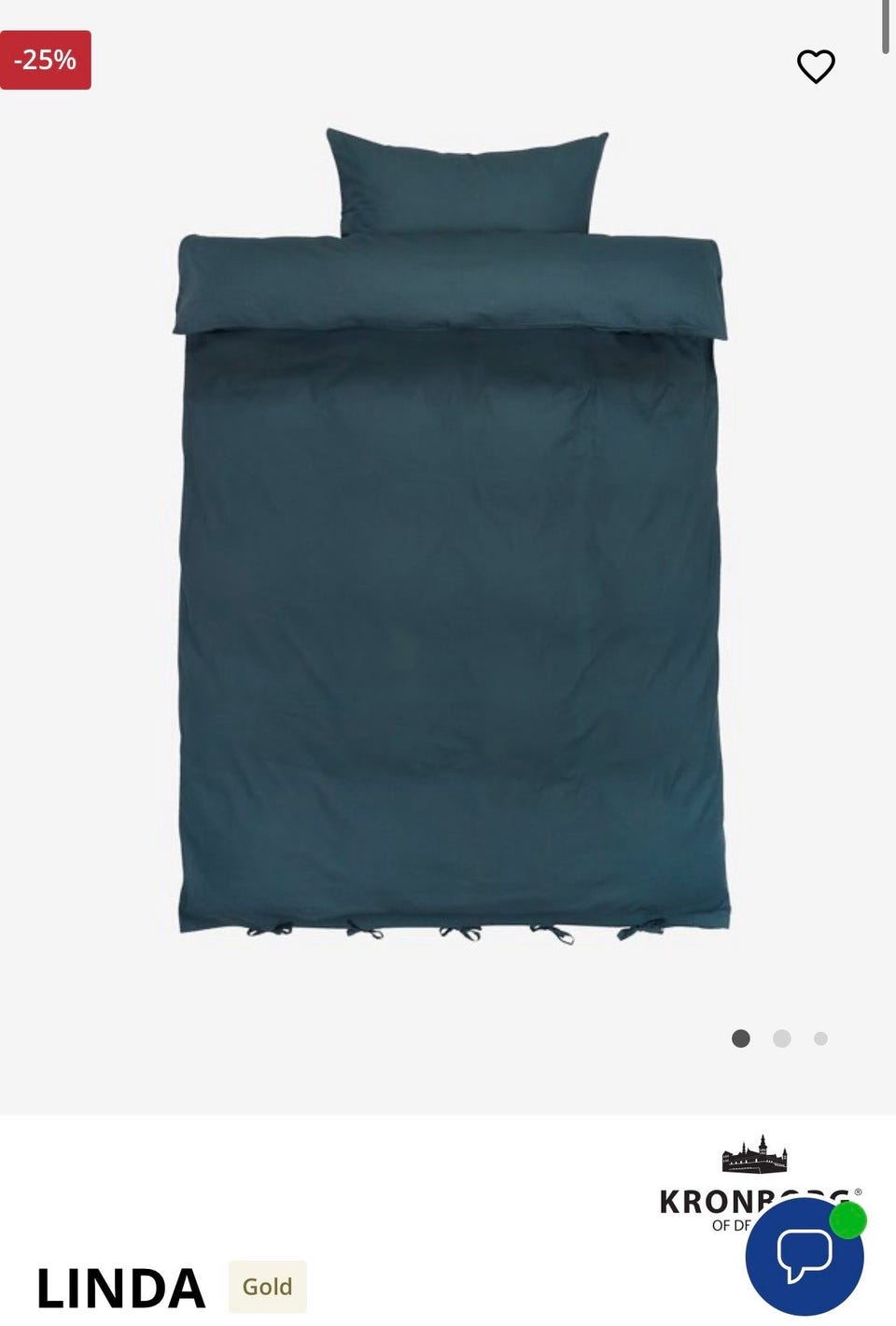Jump to the second product image dot
The width and height of the screenshot is (896, 1326).
tap(782, 1038)
